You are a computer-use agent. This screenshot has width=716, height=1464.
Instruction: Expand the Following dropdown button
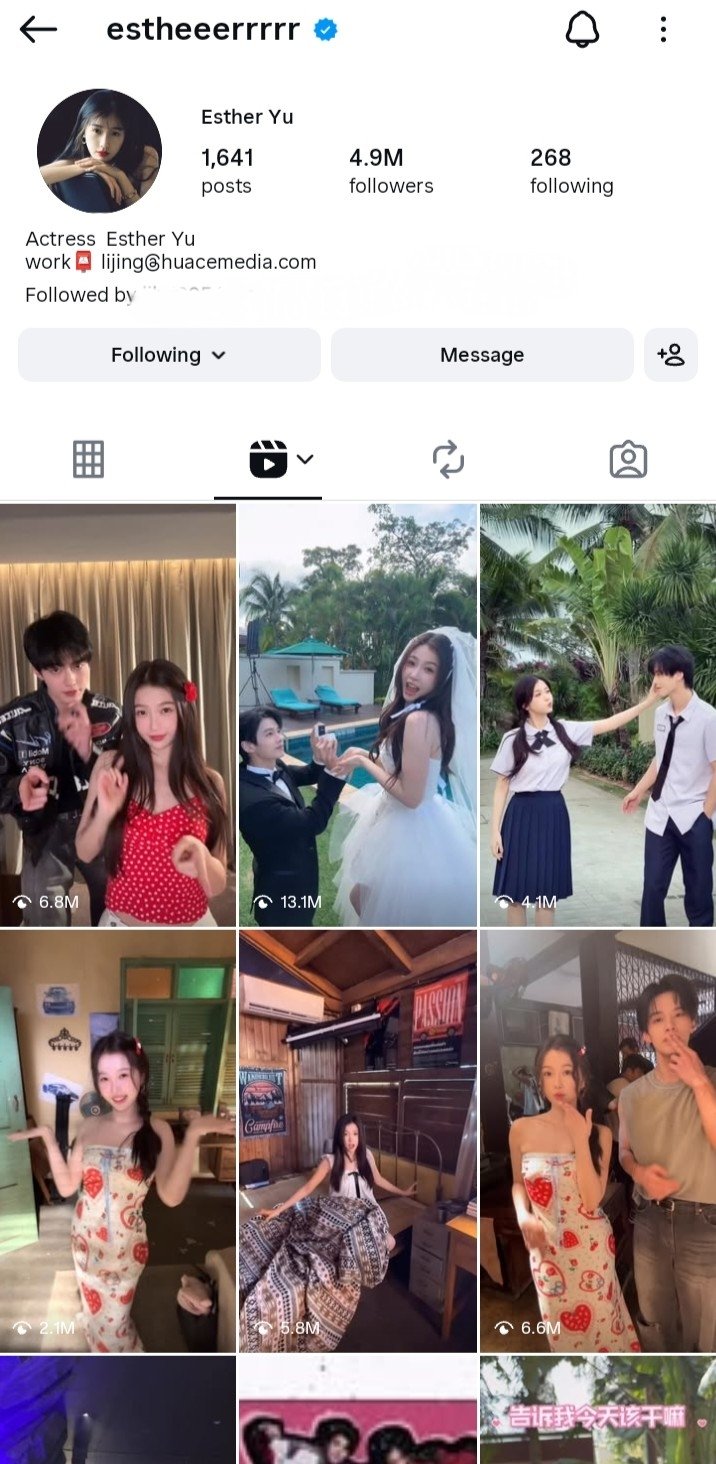pyautogui.click(x=169, y=355)
